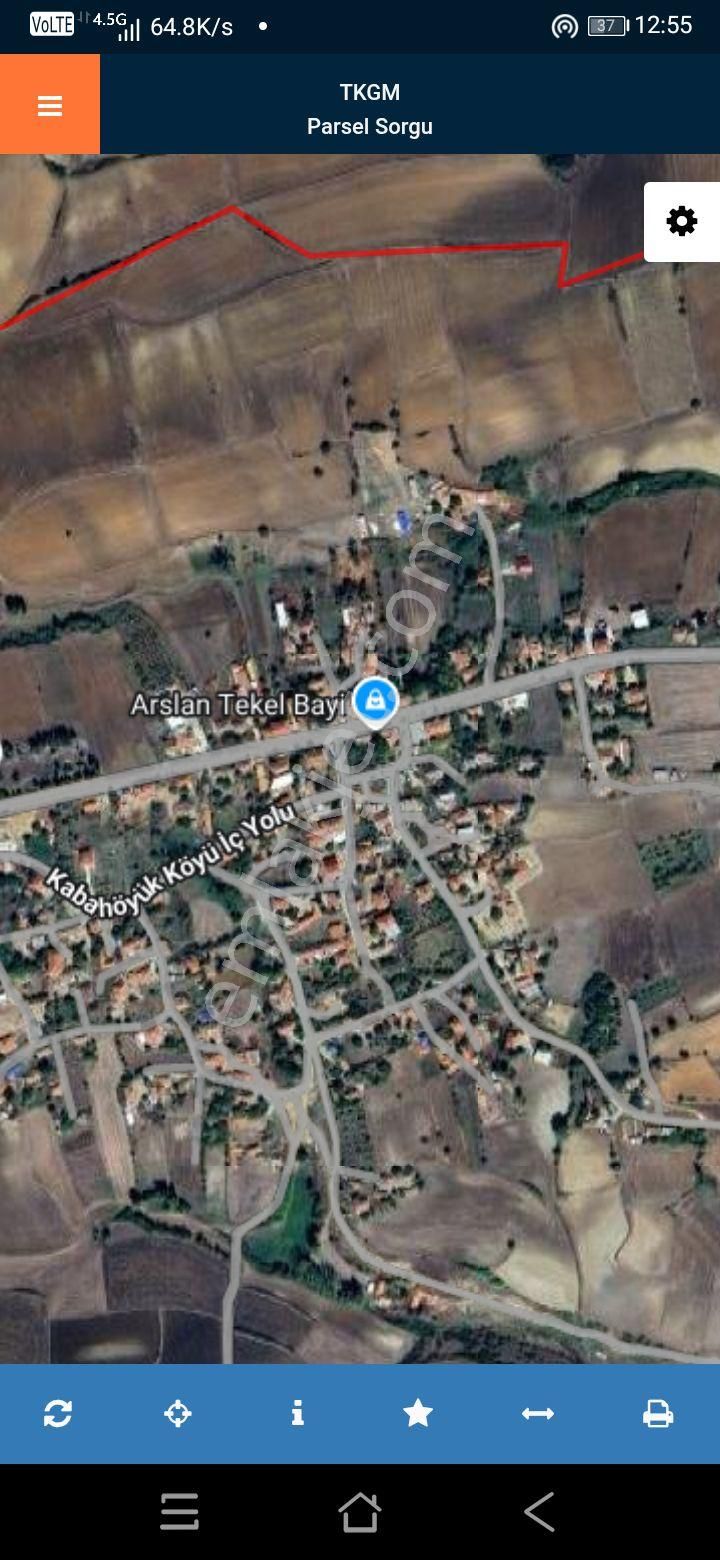Viewport: 720px width, 1560px height.
Task: Show parcel information
Action: (297, 1413)
